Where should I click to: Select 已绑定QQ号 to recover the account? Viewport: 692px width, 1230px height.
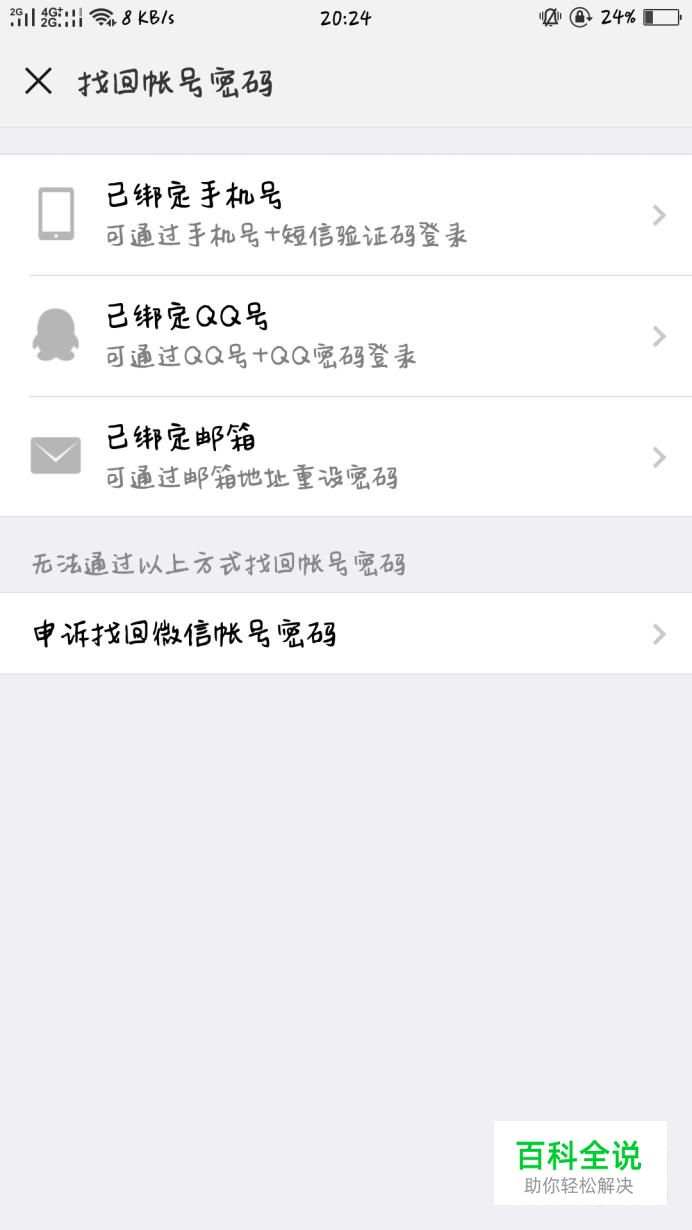(x=345, y=336)
